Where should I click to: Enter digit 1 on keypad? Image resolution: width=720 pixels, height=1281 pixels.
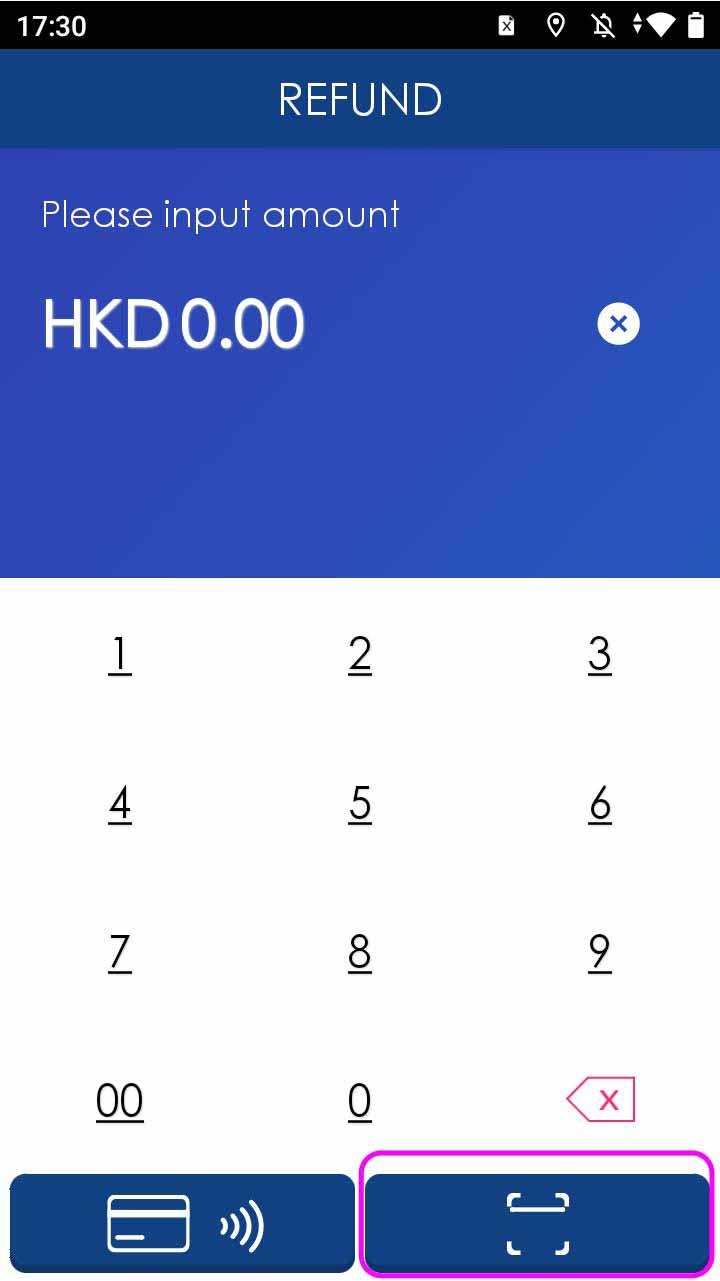120,655
